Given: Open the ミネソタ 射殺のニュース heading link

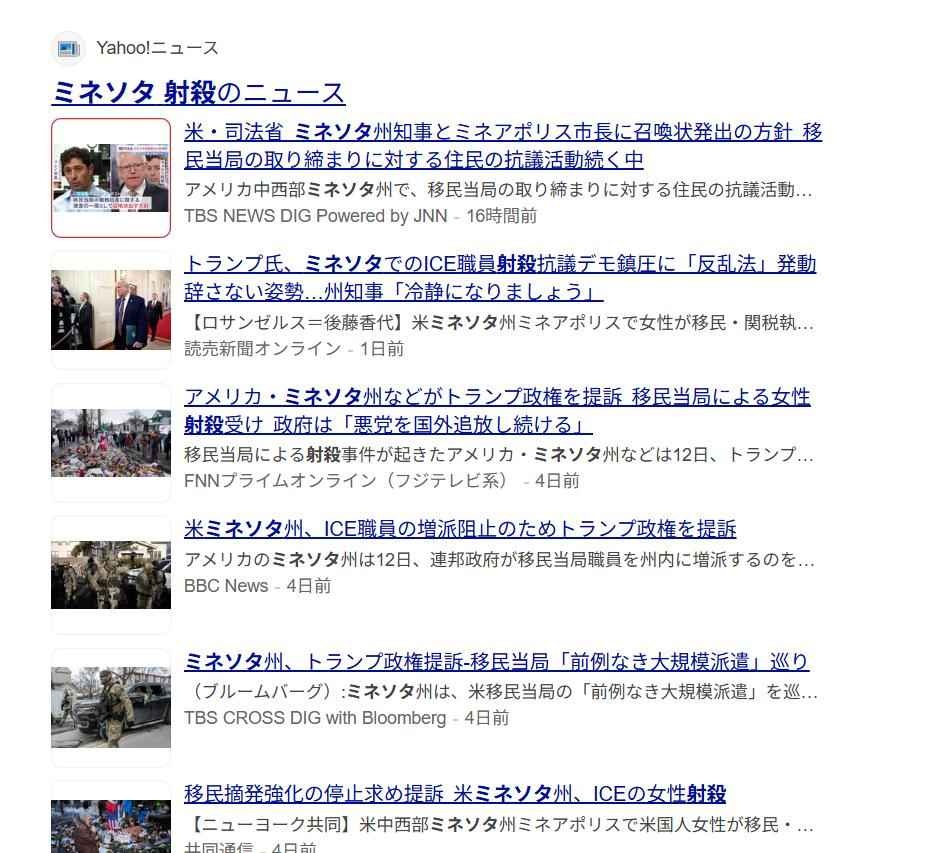Looking at the screenshot, I should [198, 93].
